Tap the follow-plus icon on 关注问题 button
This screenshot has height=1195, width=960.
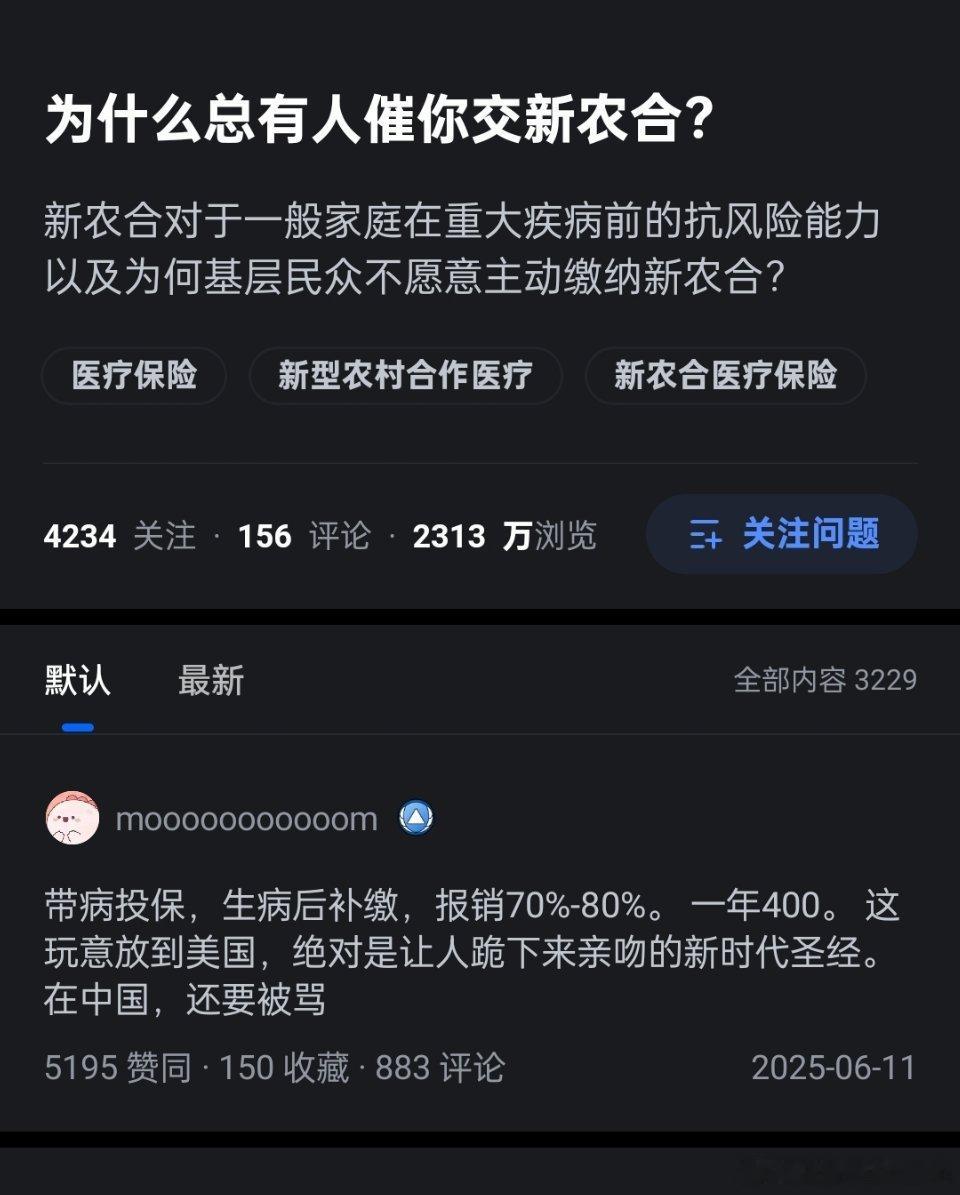706,535
